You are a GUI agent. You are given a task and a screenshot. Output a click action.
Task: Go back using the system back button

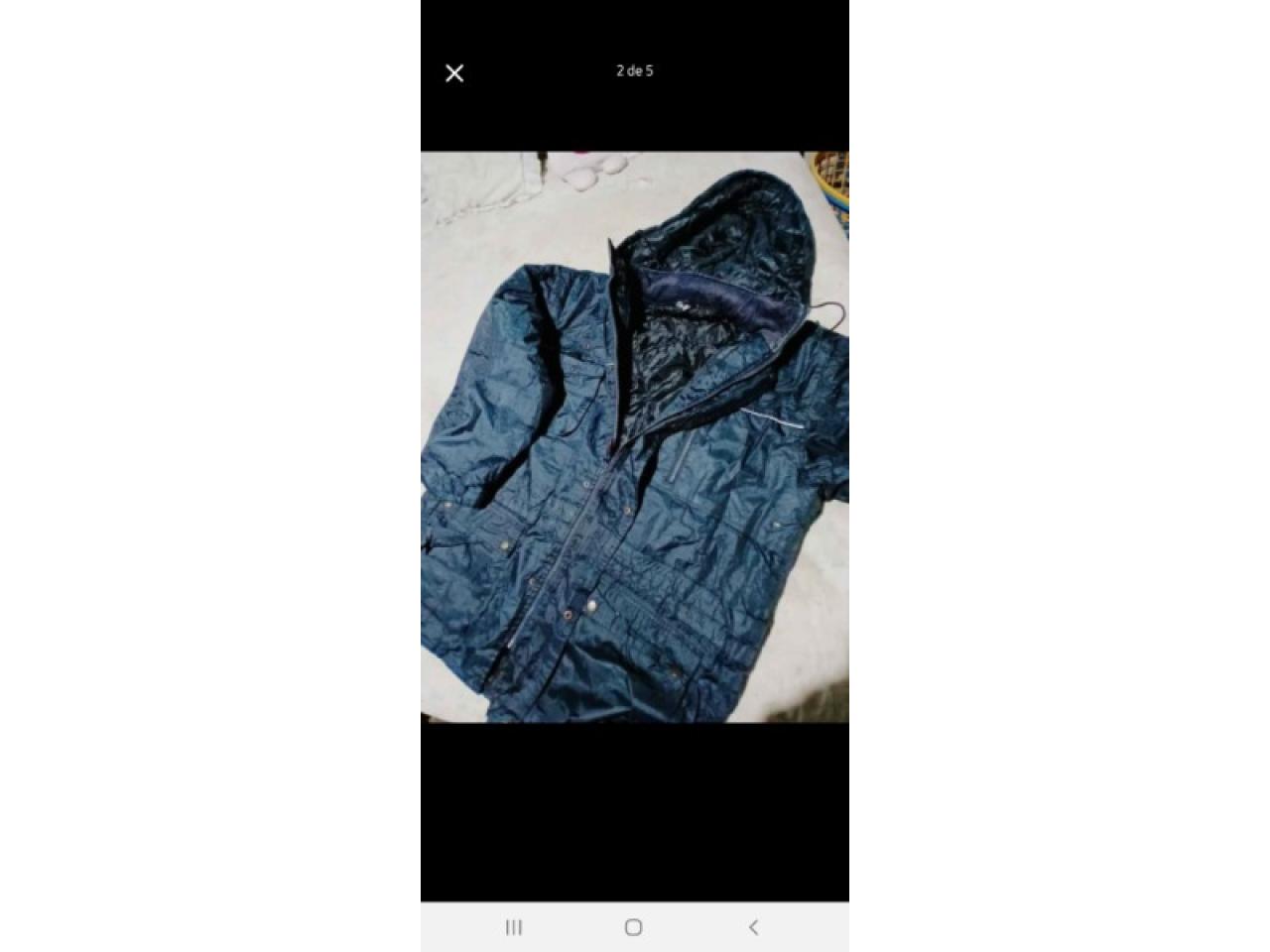[x=753, y=927]
